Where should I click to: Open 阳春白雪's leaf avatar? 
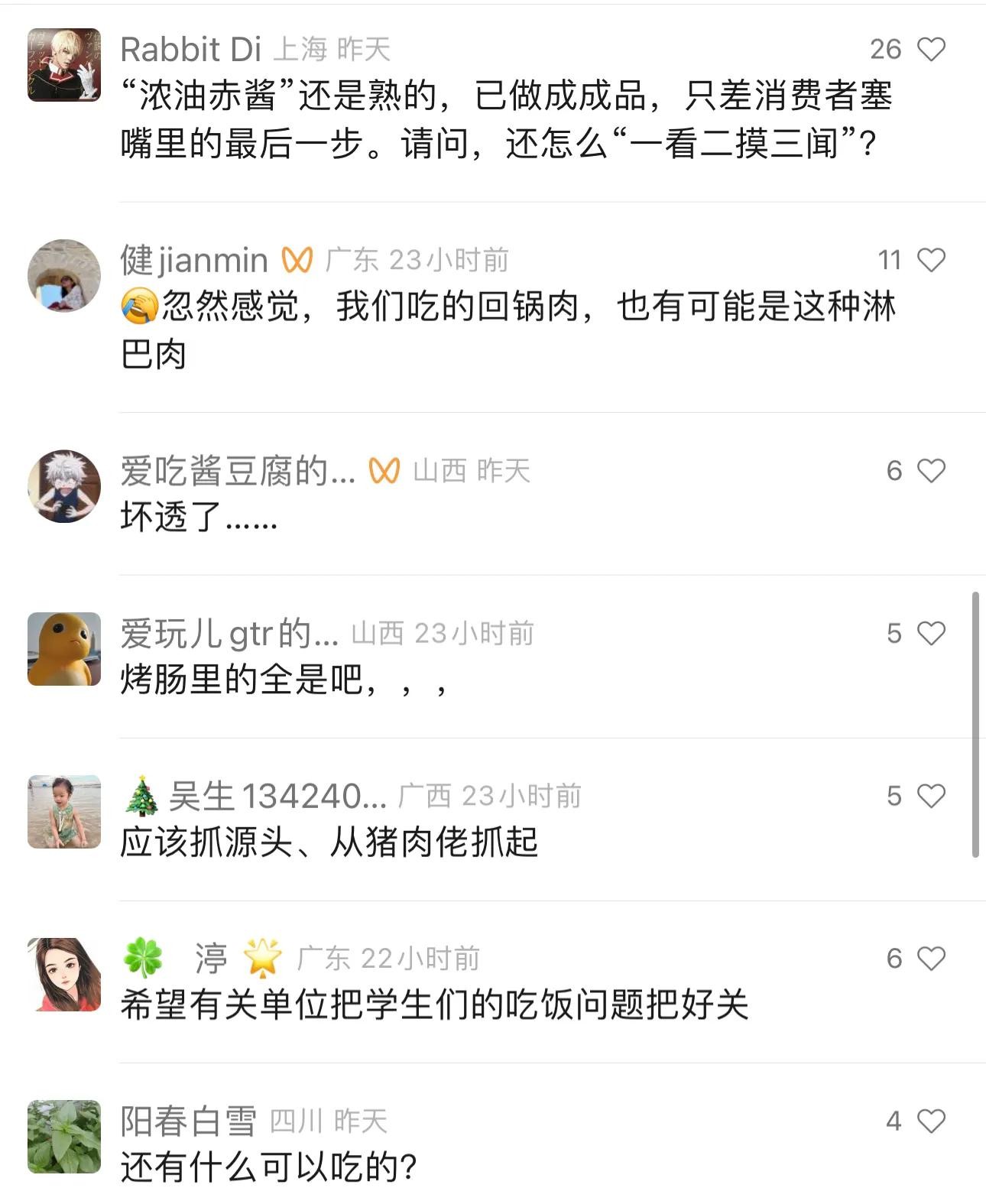tap(64, 1137)
